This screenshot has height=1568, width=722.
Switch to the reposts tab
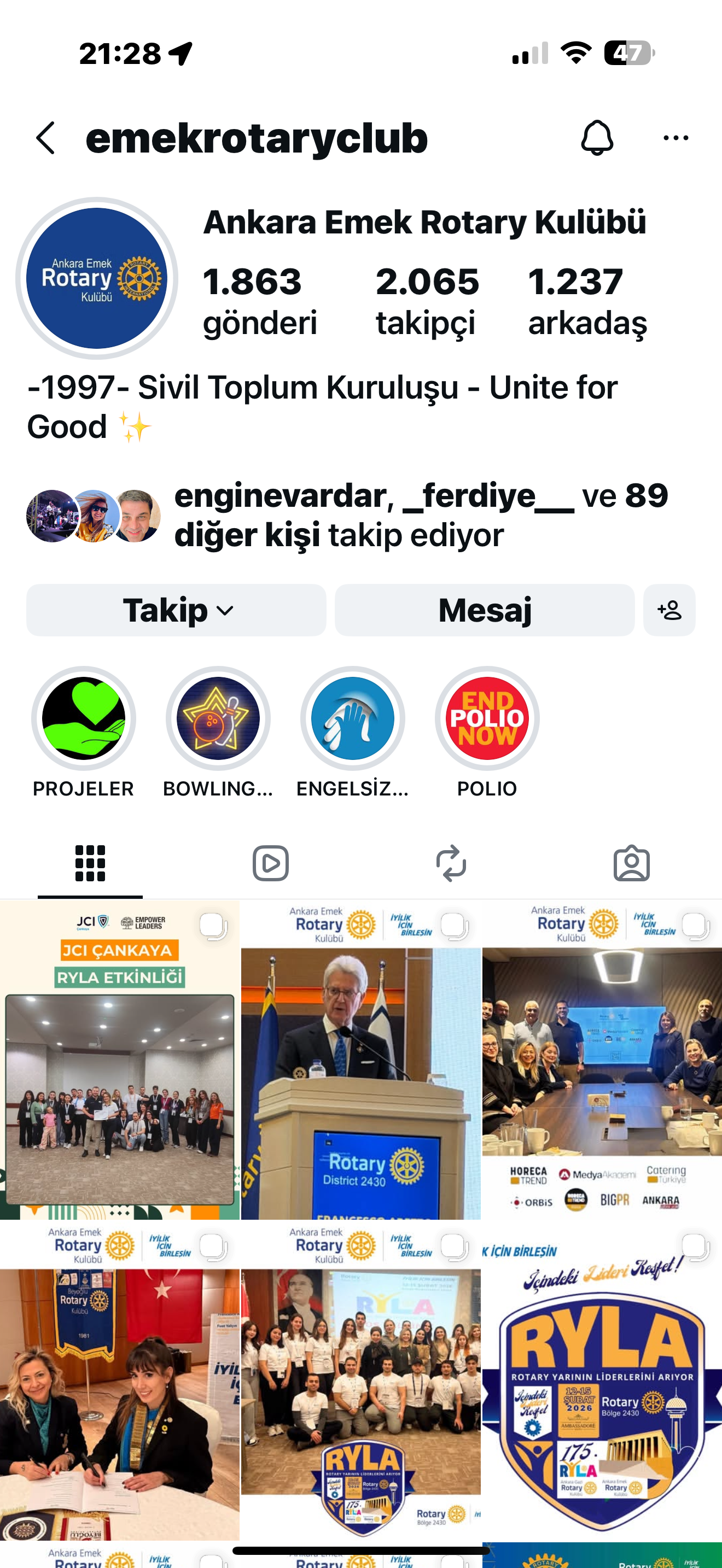coord(451,863)
